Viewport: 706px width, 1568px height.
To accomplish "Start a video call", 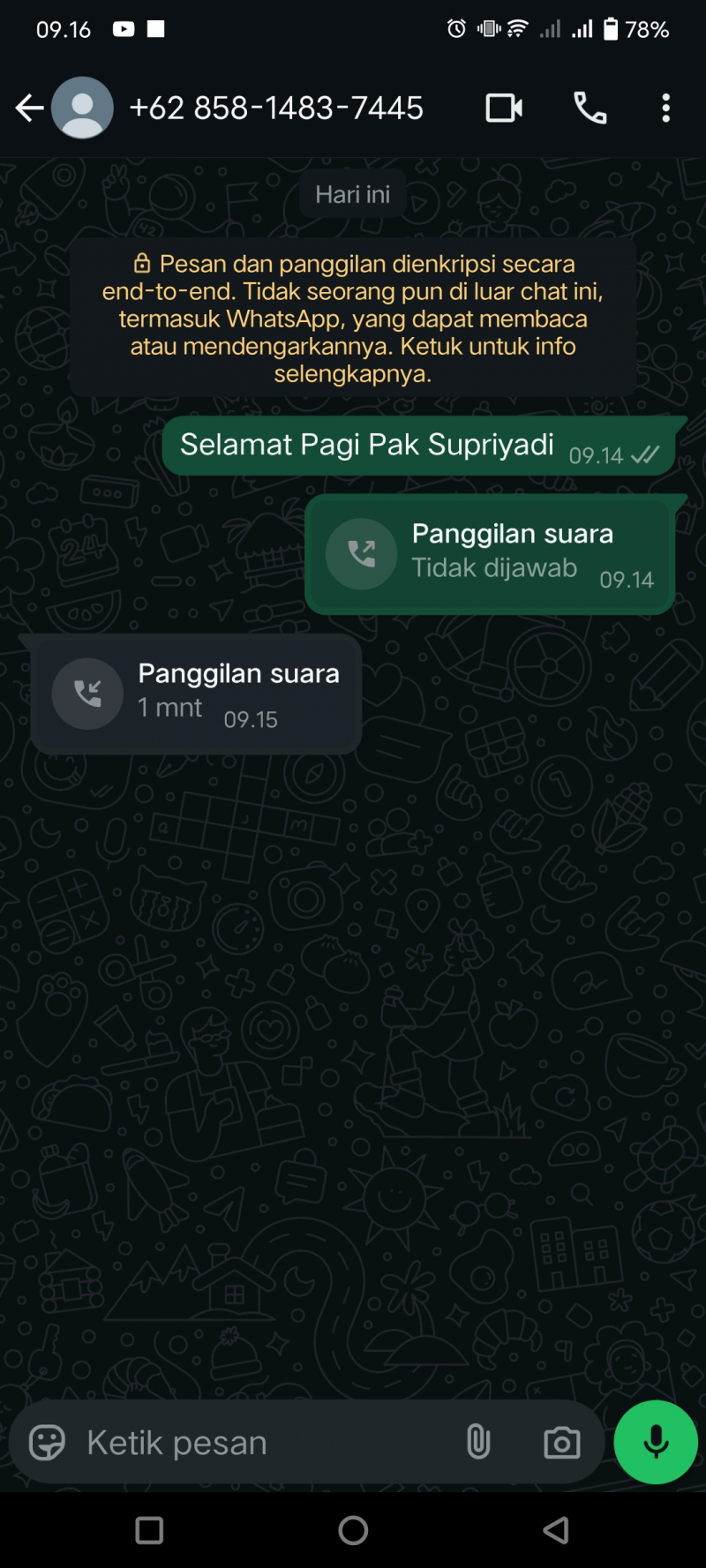I will (x=504, y=109).
